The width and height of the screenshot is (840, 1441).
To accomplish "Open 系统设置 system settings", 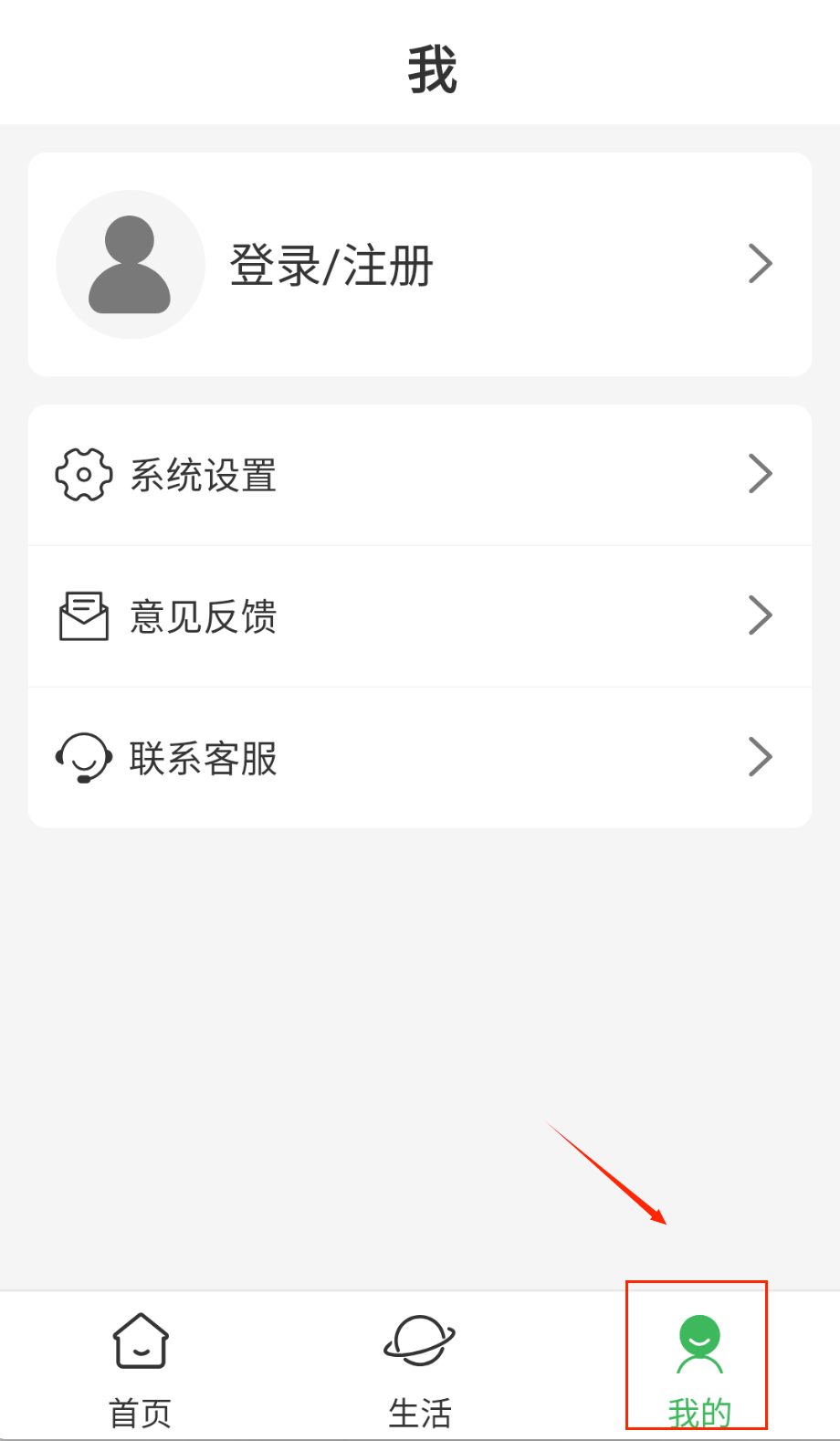I will coord(419,475).
